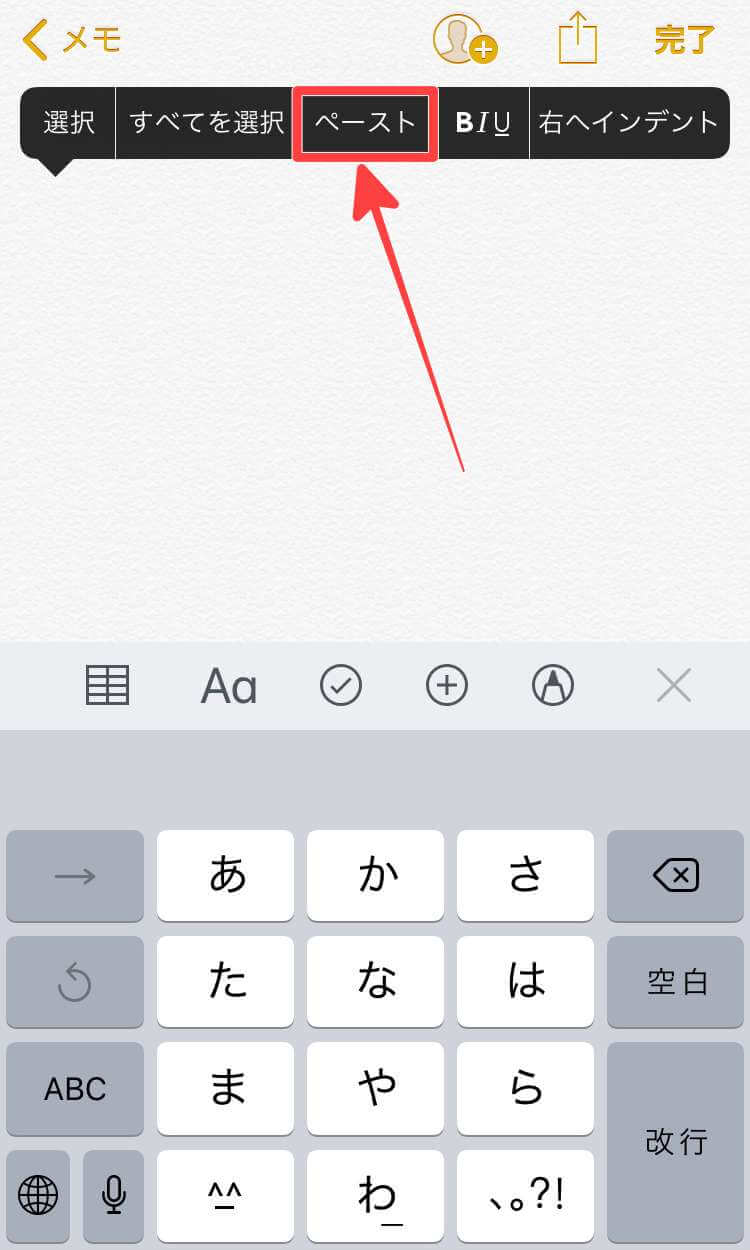Switch keyboards with the globe key
Viewport: 750px width, 1250px height.
tap(38, 1194)
